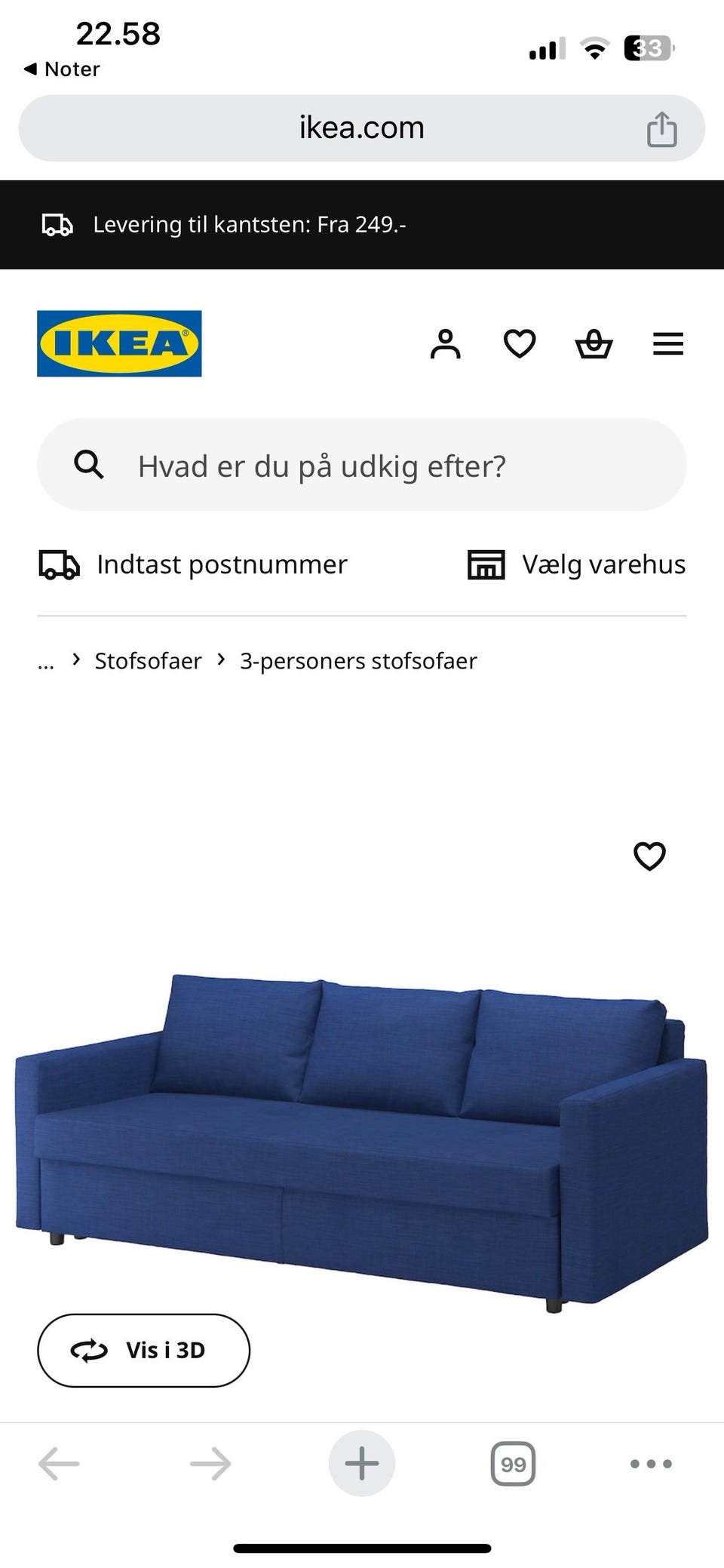Select the warehouse building icon
The width and height of the screenshot is (724, 1568).
point(487,564)
